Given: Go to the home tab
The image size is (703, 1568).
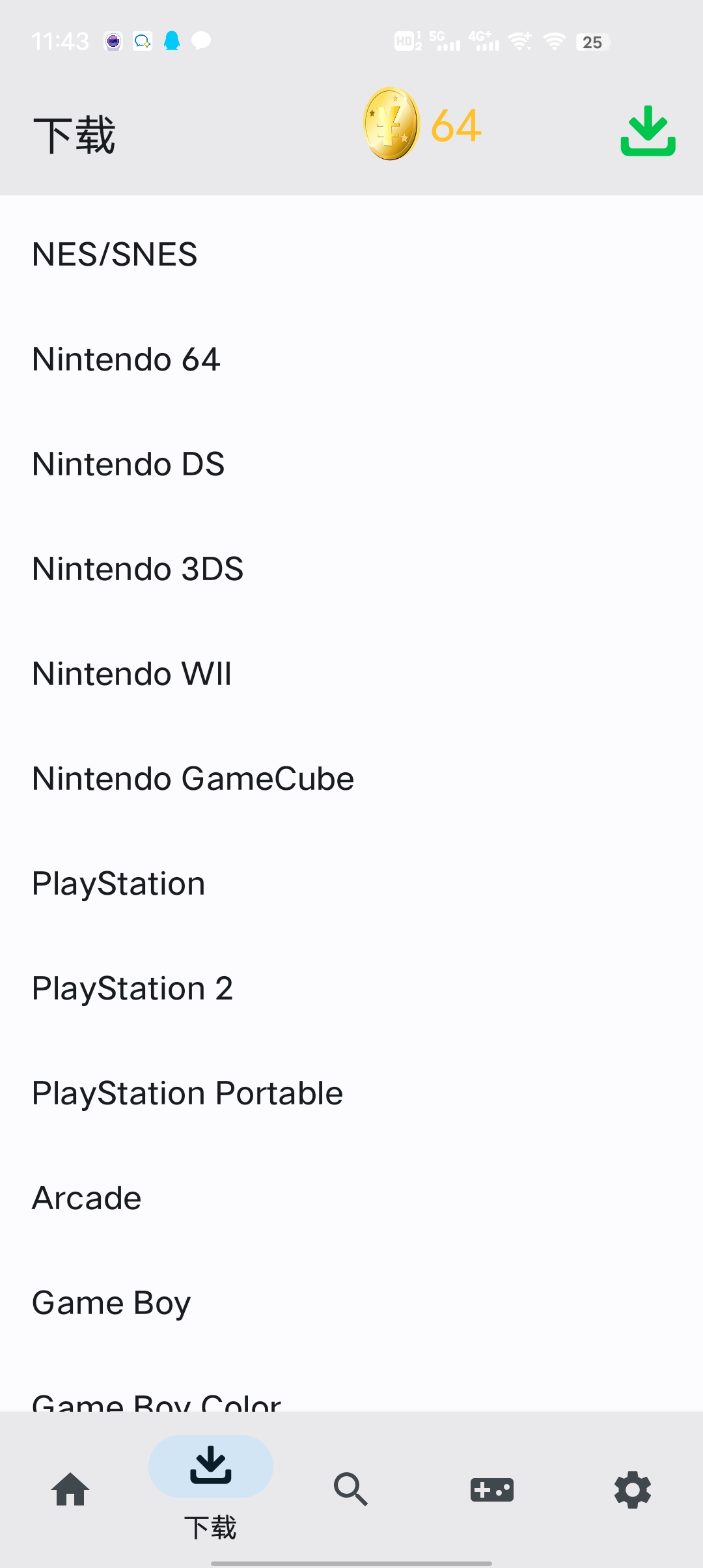Looking at the screenshot, I should coord(70,1489).
